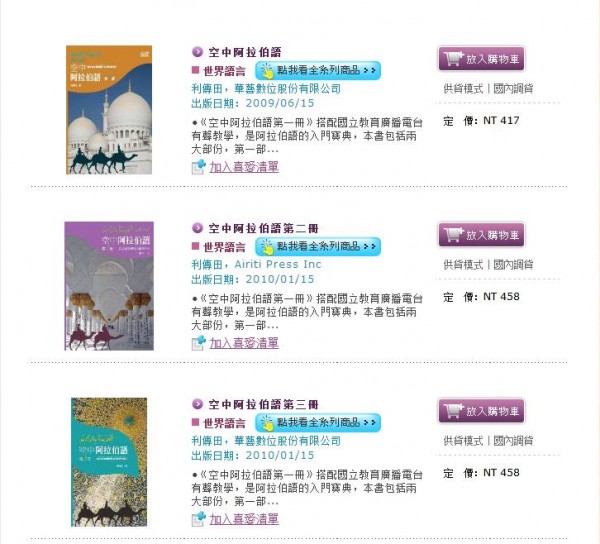Open the 空中阿拉伯語第三冊 title link

coord(263,404)
